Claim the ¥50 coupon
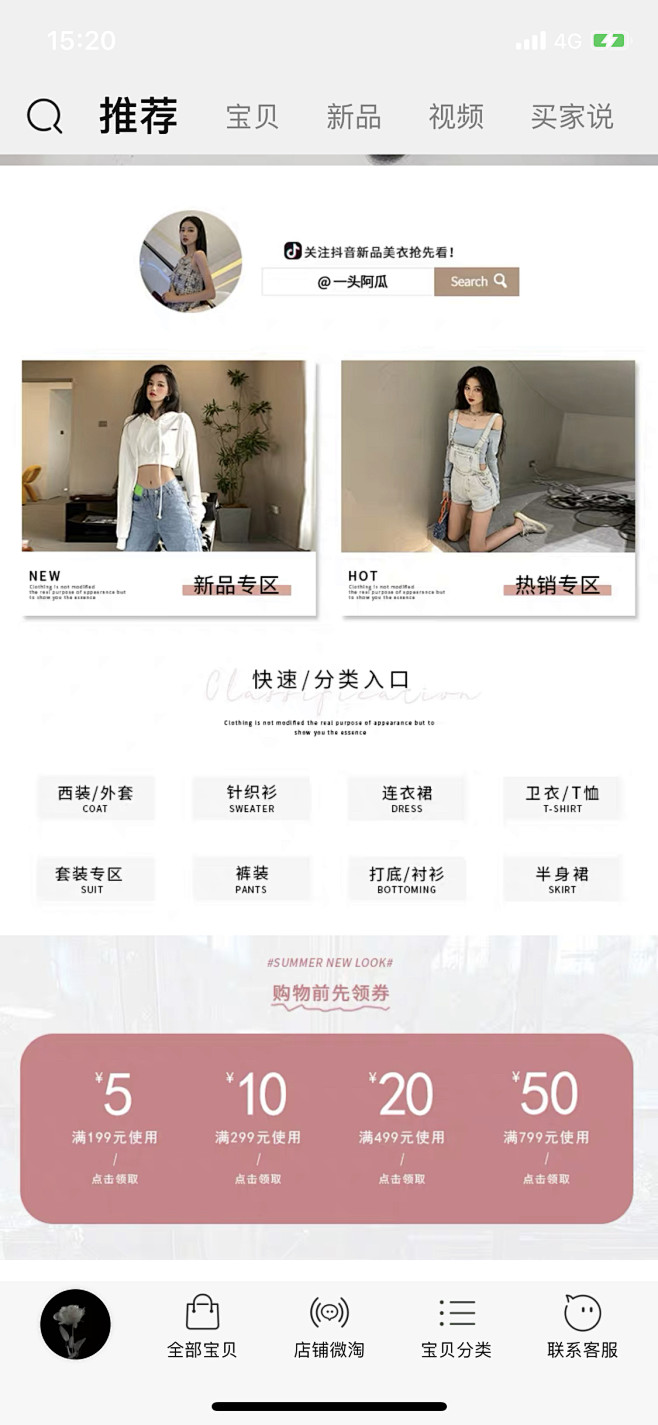This screenshot has width=658, height=1425. (546, 1128)
